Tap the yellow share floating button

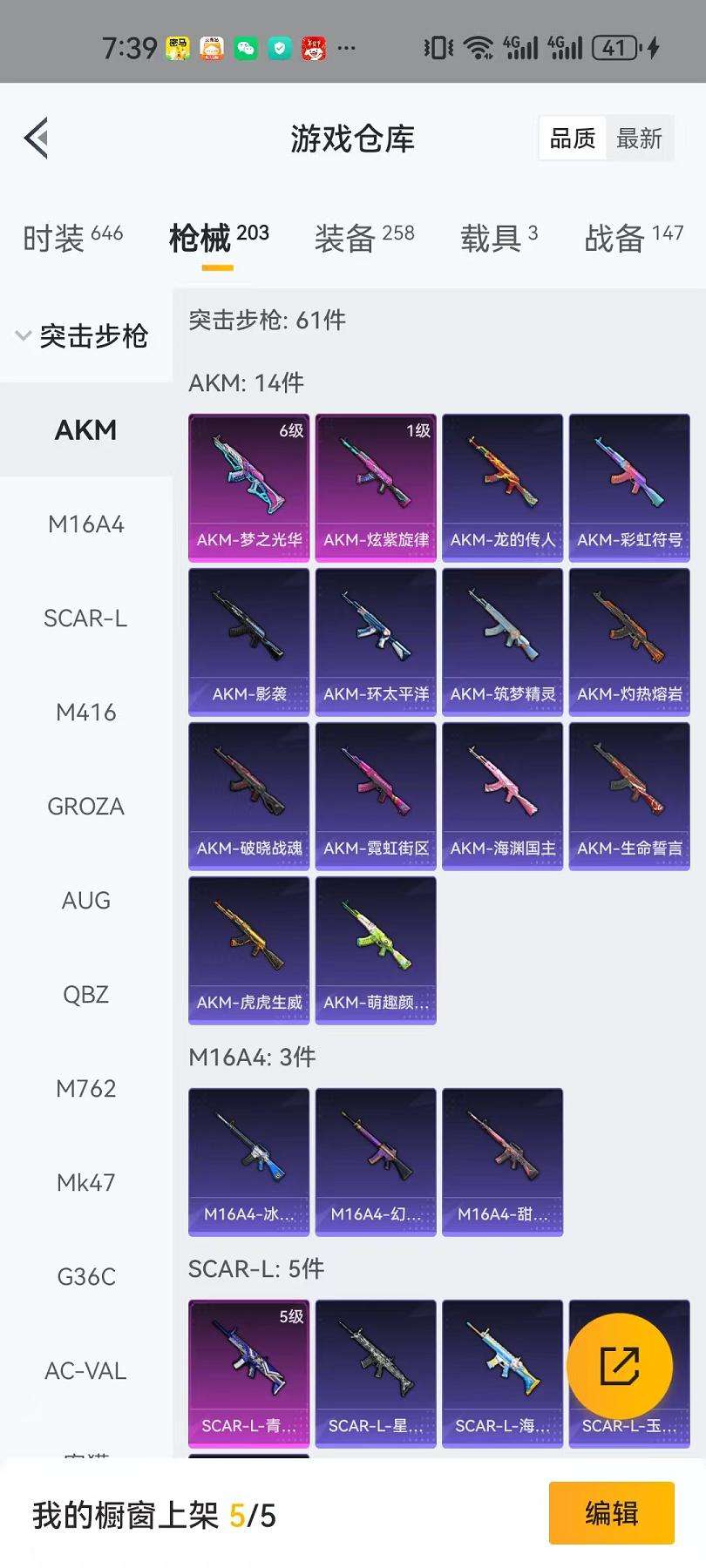point(619,1365)
